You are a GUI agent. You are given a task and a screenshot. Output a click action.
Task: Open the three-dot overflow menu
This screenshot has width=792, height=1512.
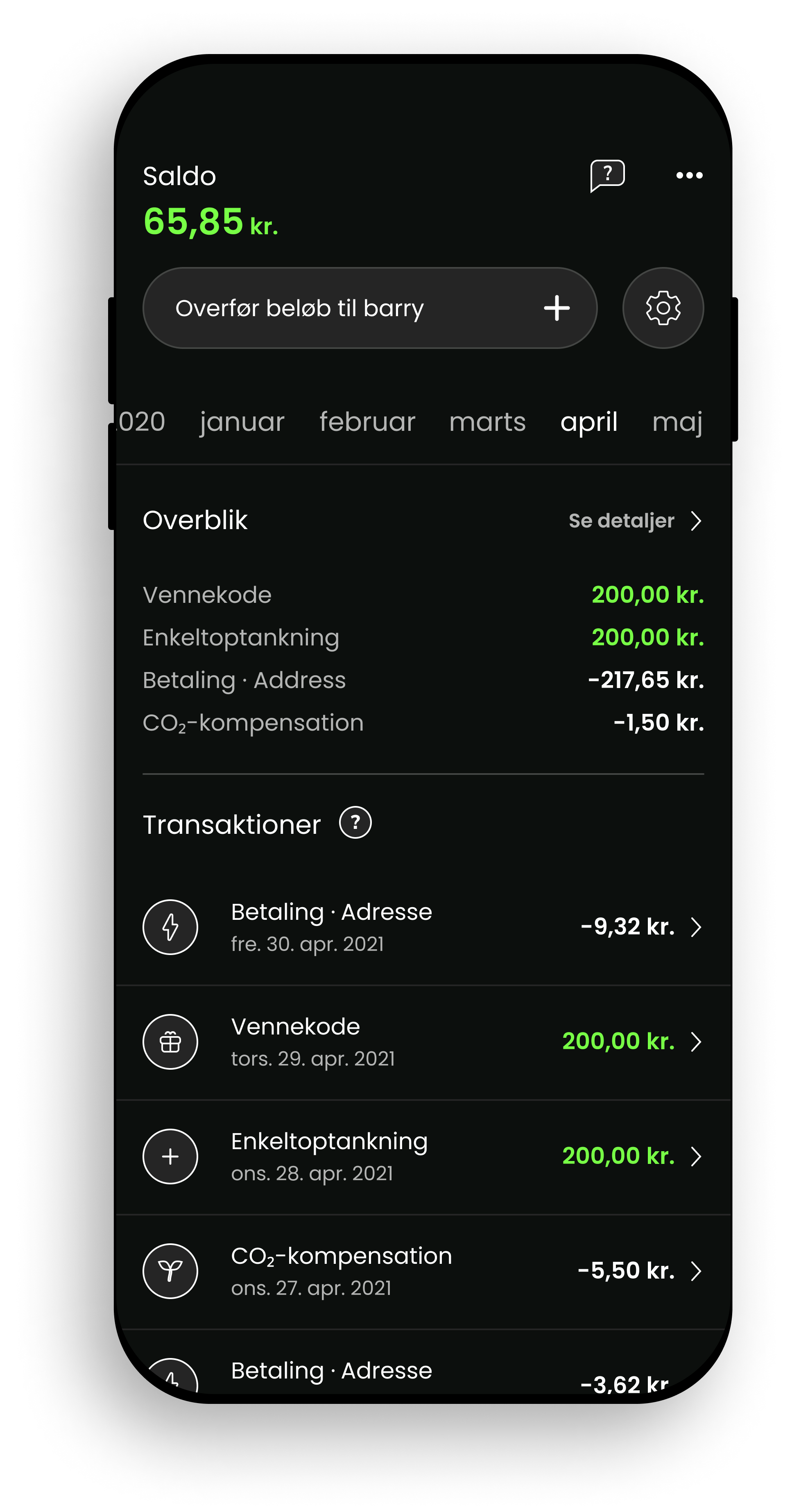(x=689, y=176)
